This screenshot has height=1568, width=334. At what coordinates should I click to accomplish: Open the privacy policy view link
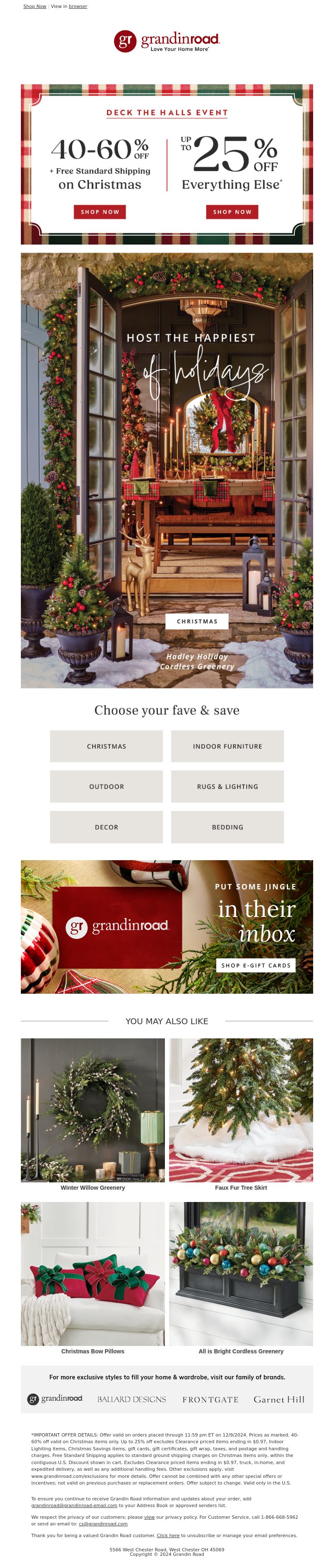pos(149,1517)
